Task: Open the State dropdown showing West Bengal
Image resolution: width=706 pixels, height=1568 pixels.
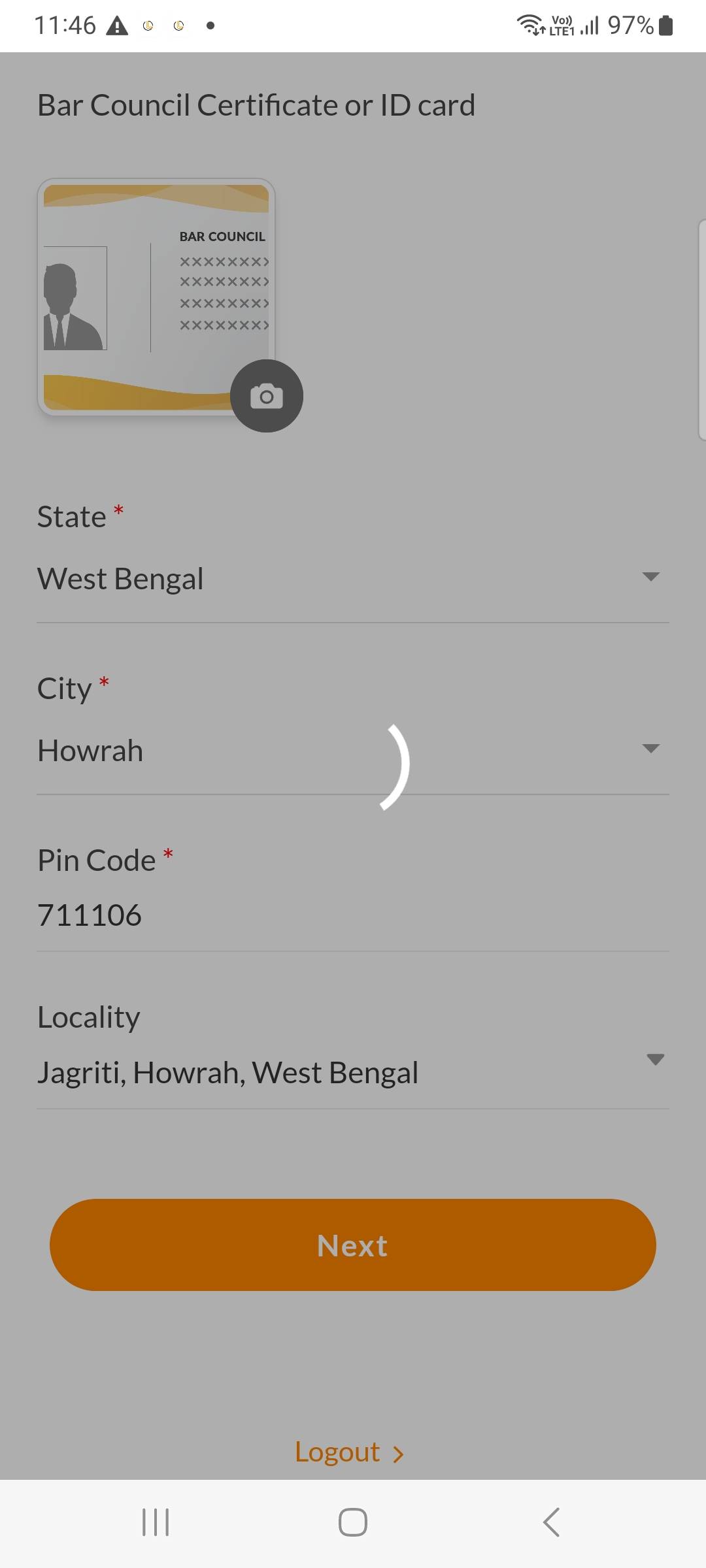Action: [352, 579]
